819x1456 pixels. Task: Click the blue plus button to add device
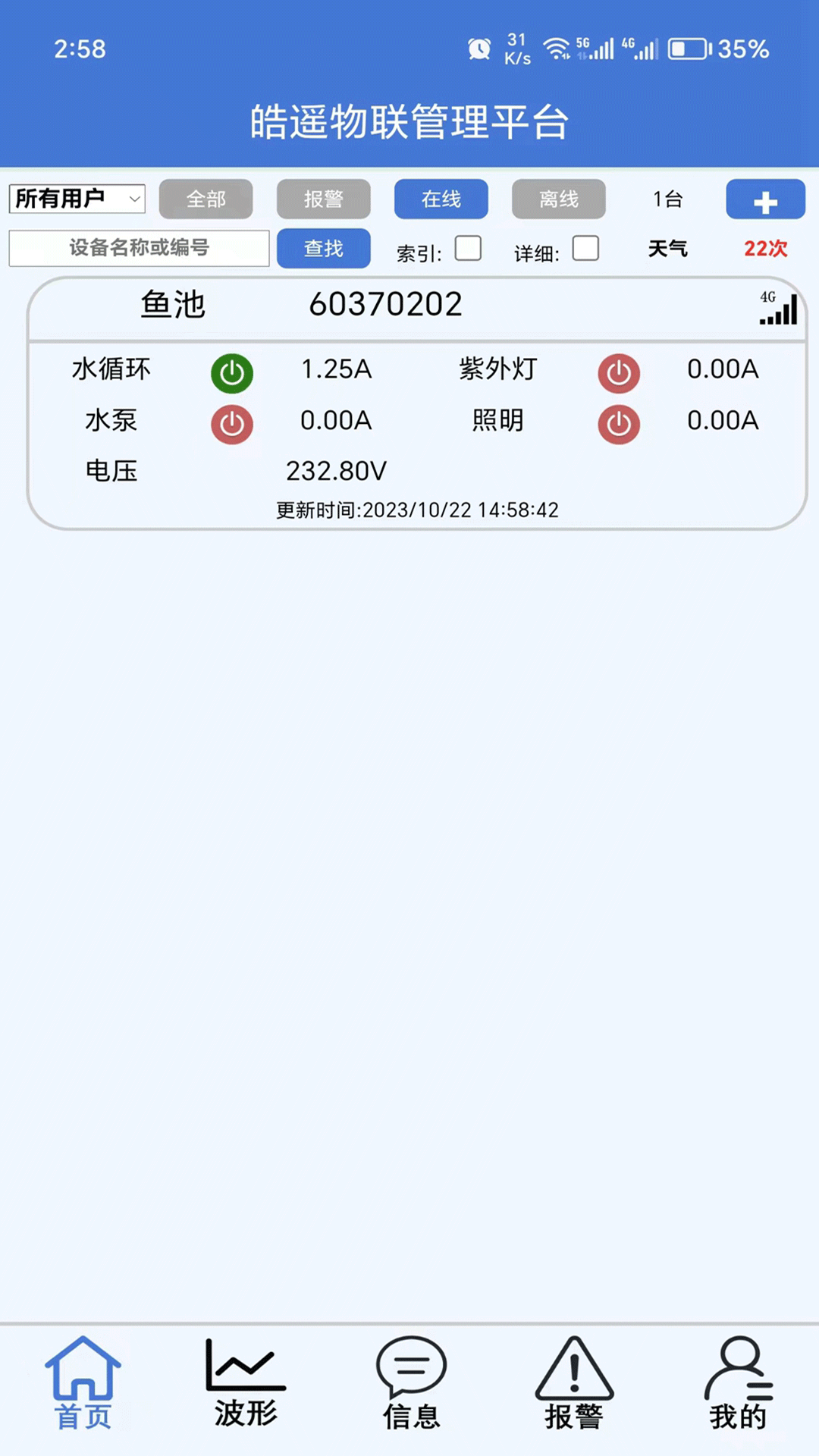pos(765,199)
